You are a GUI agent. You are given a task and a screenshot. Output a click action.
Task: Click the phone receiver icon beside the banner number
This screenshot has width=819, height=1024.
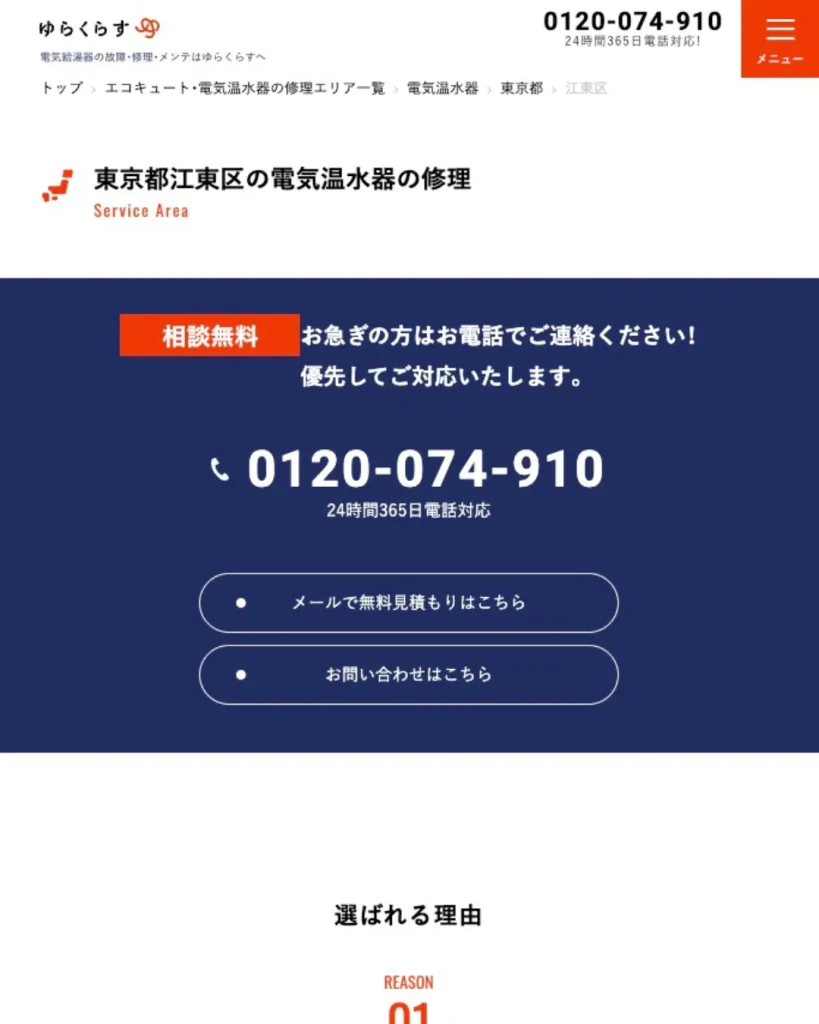coord(220,467)
